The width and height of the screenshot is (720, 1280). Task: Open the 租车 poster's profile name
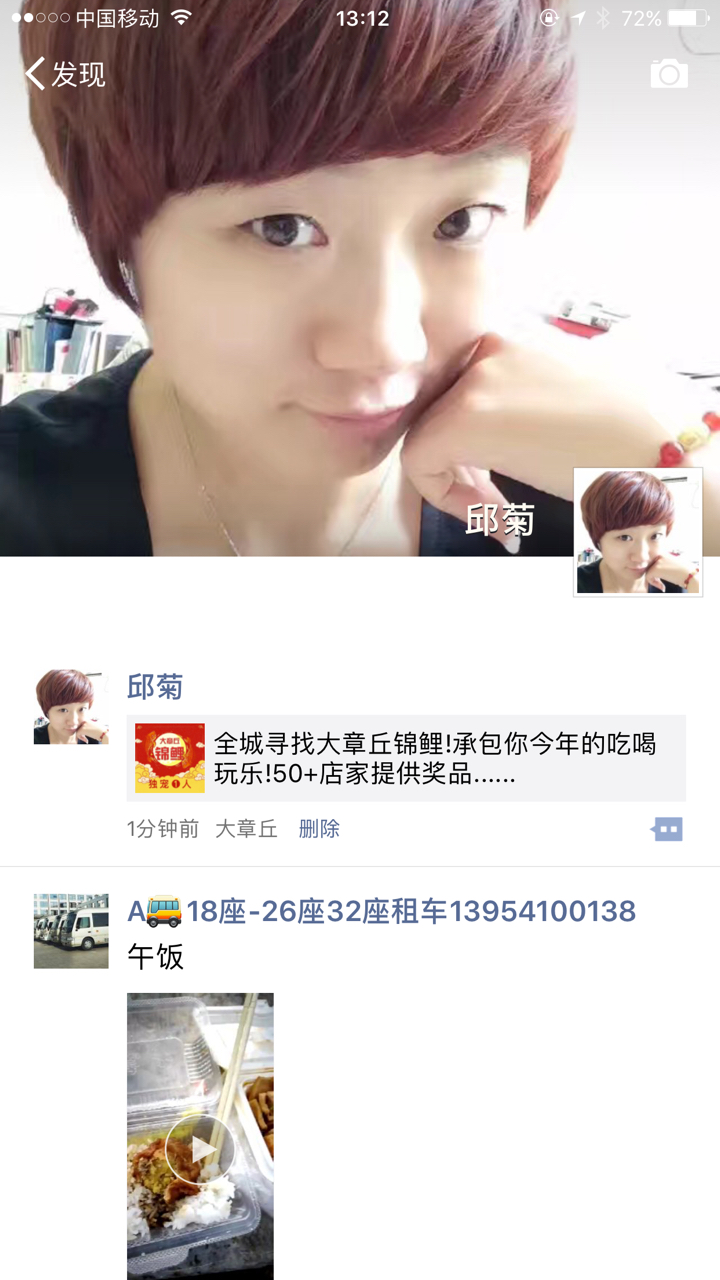[x=381, y=911]
